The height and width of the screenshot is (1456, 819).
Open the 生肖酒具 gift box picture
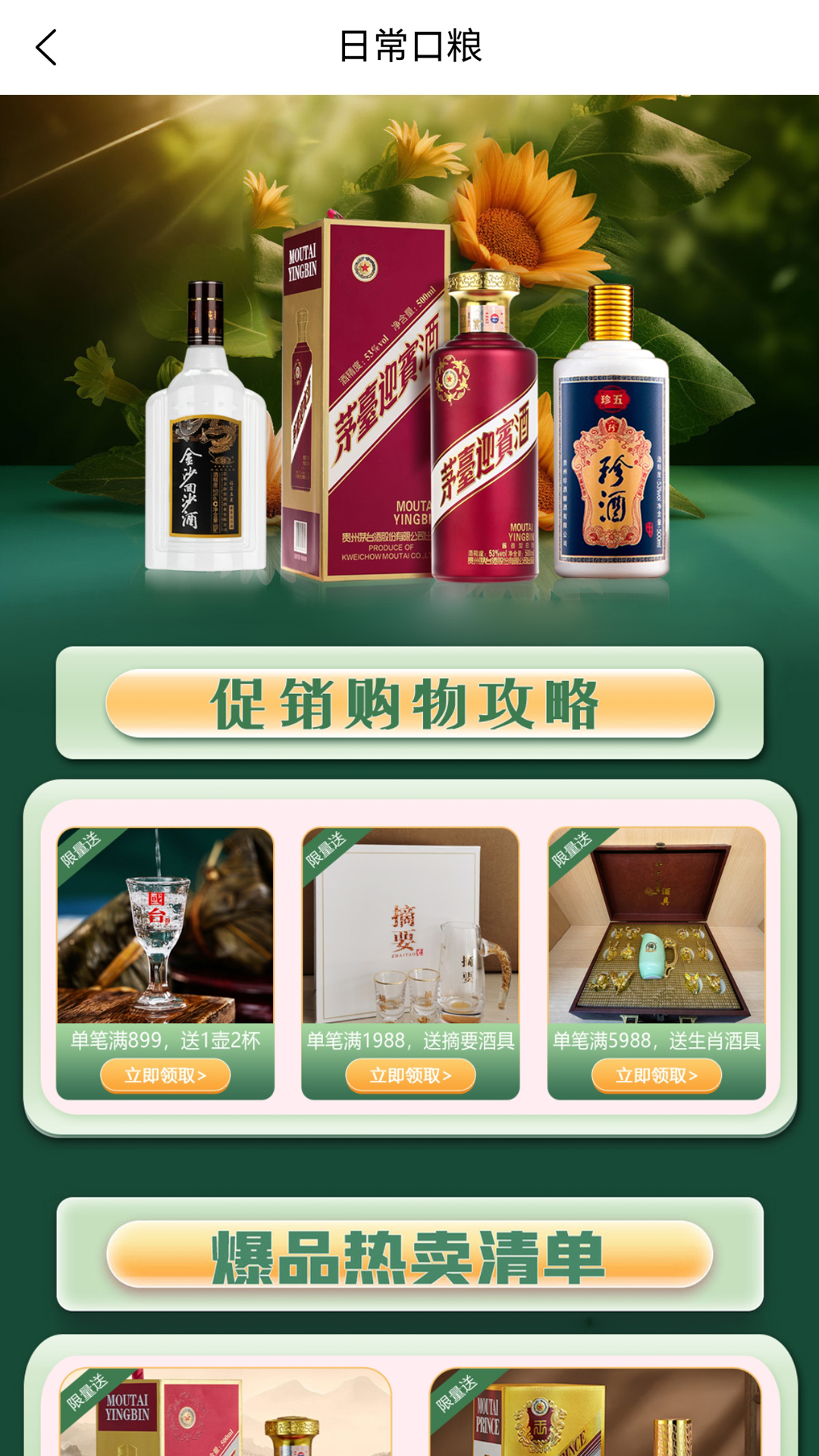(656, 925)
